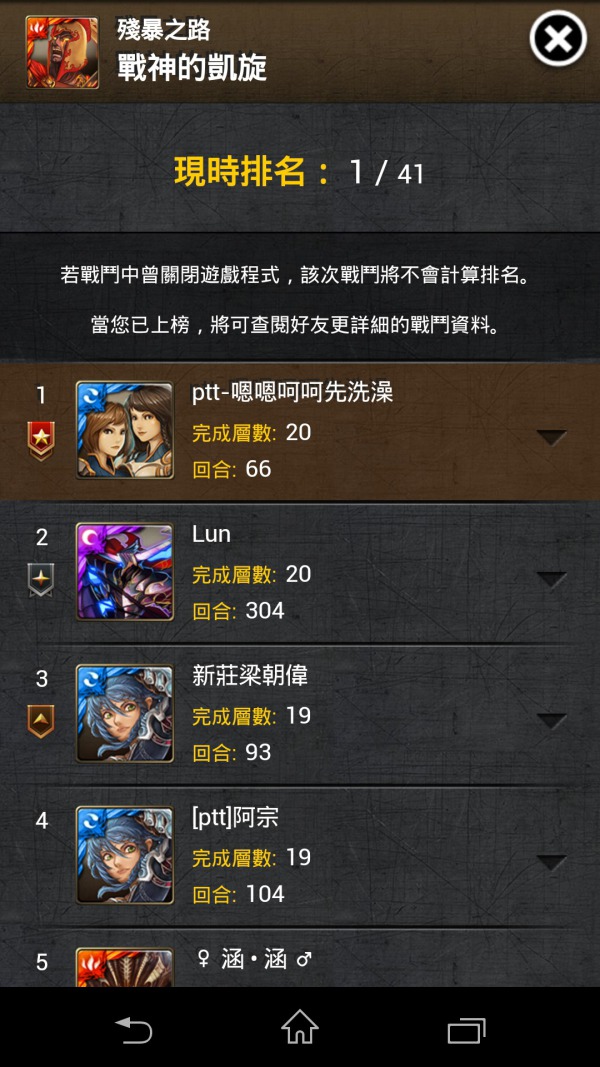Expand details for 新莊梁朝偉

click(x=552, y=721)
